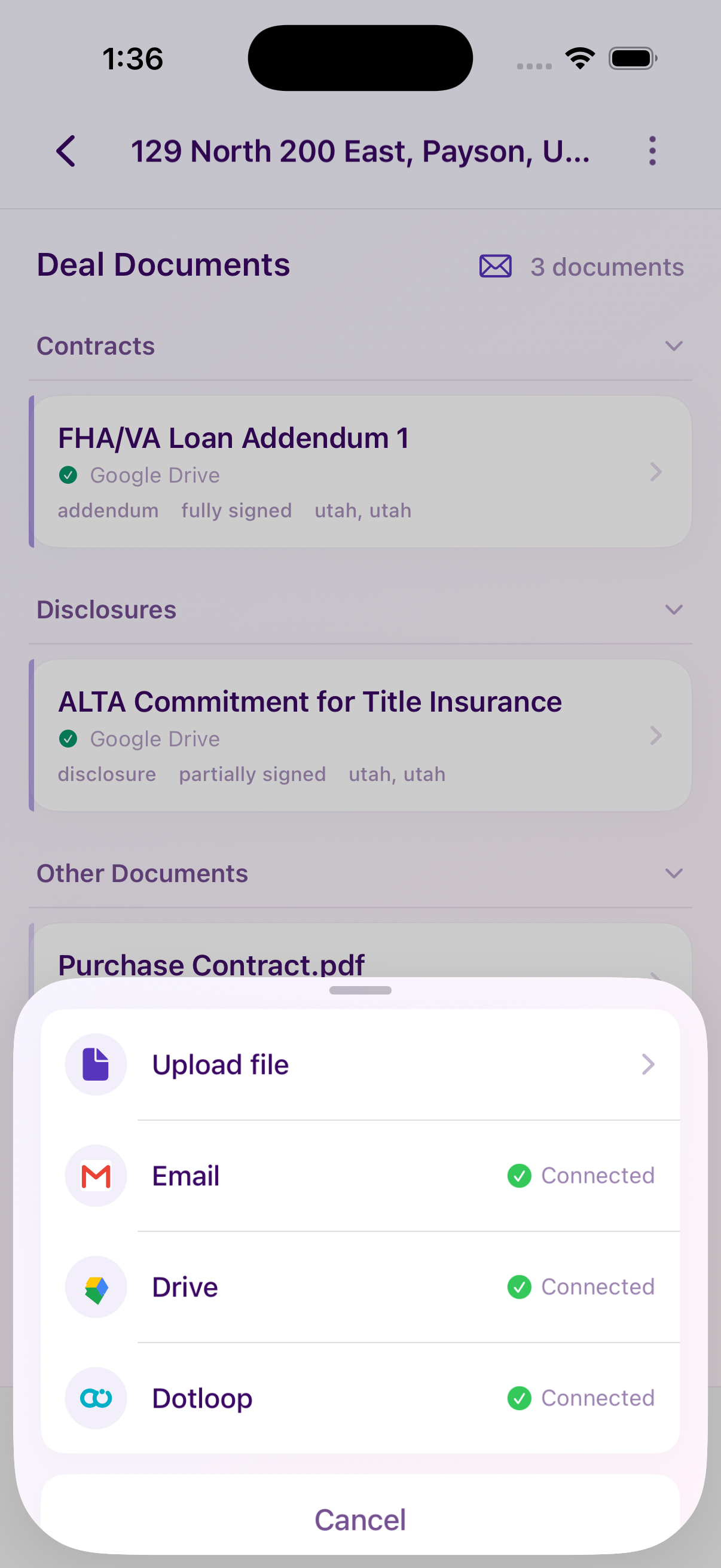Select the fully signed tag on the addendum
721x1568 pixels.
(x=237, y=511)
